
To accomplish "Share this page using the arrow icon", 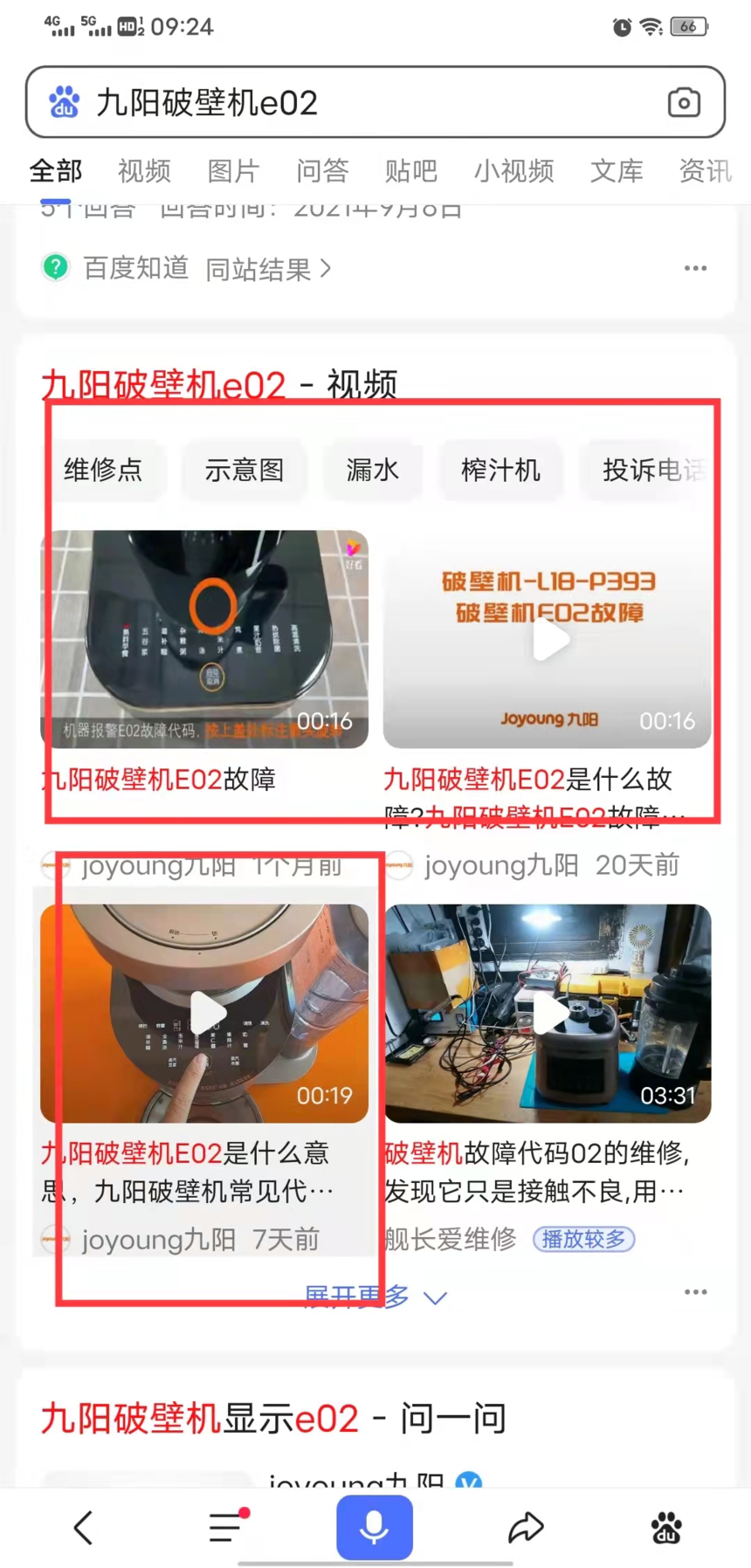I will 526,1528.
